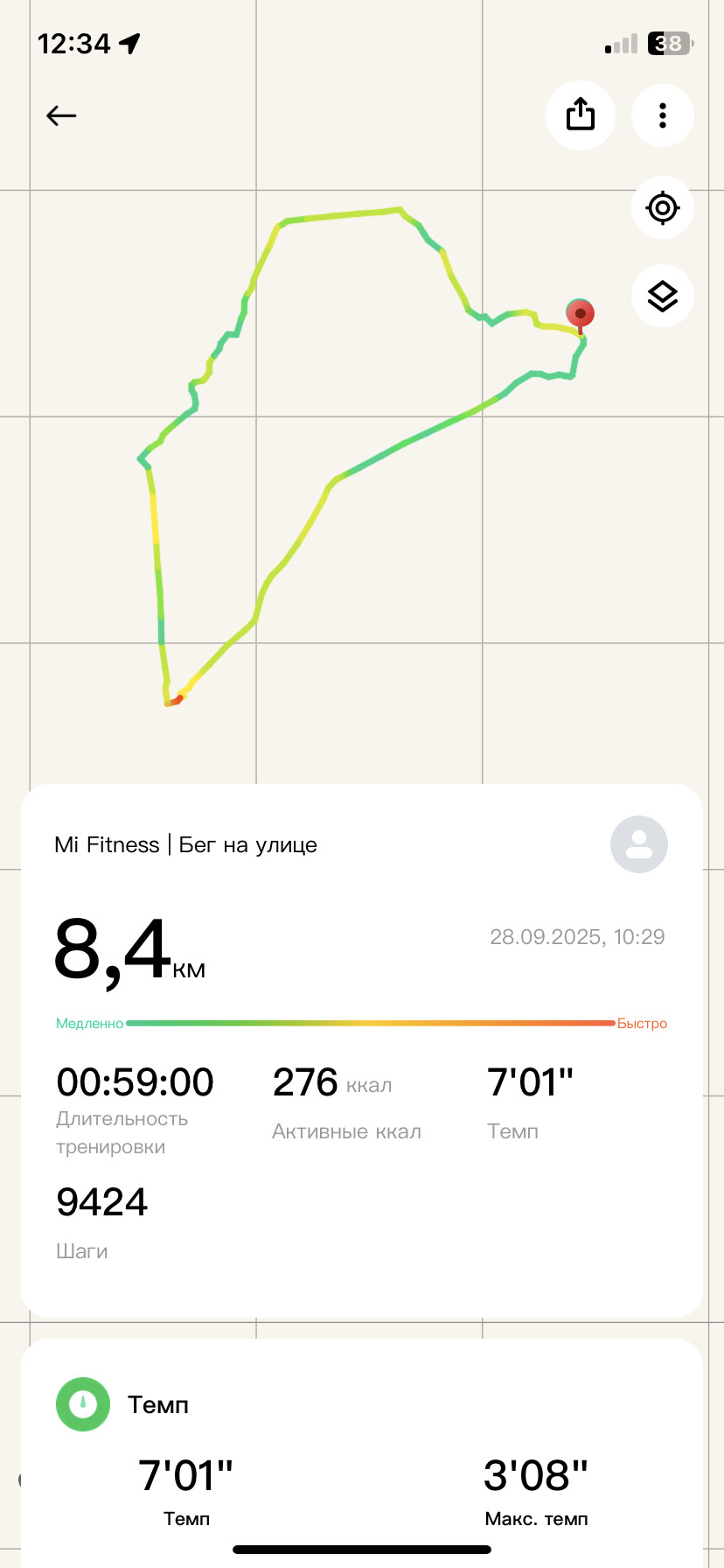Open the three-dot overflow menu

coord(663,115)
